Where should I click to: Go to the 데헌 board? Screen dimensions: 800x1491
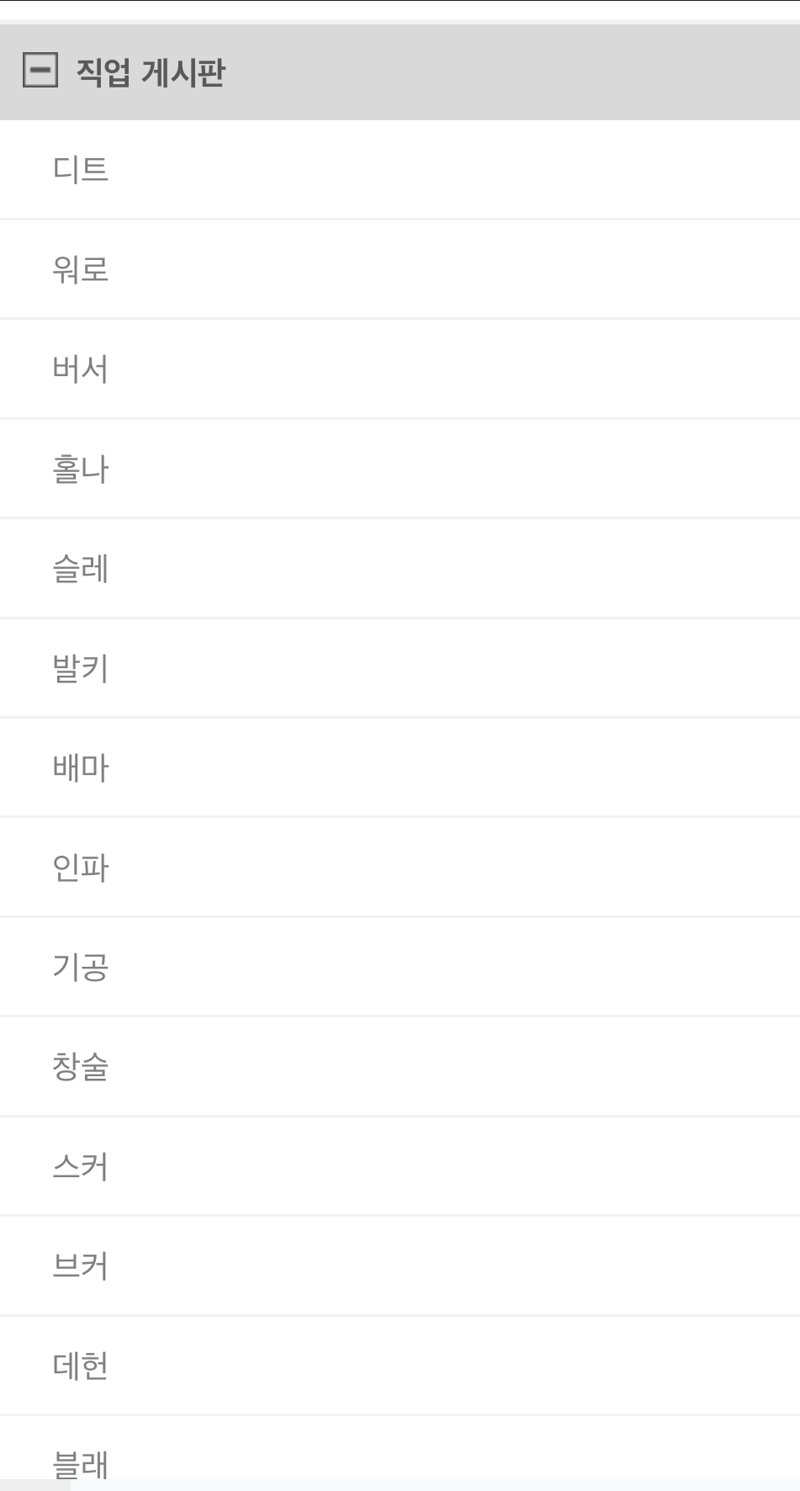[400, 1365]
